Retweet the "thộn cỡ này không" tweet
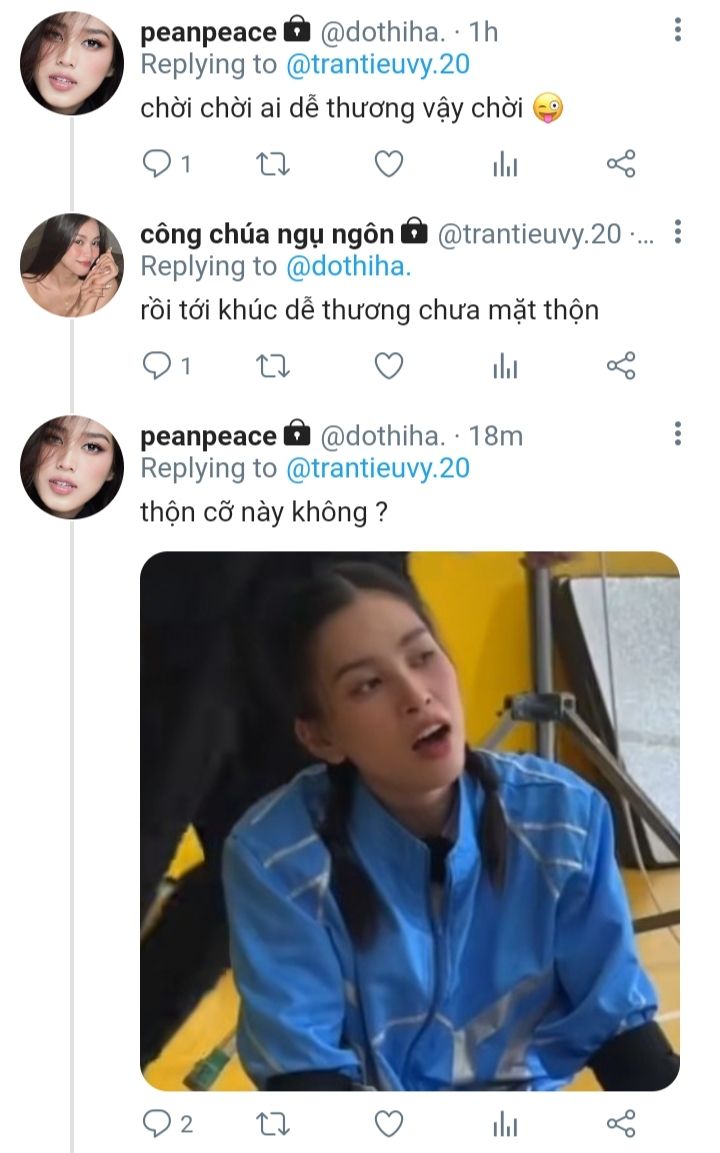 pyautogui.click(x=272, y=1124)
